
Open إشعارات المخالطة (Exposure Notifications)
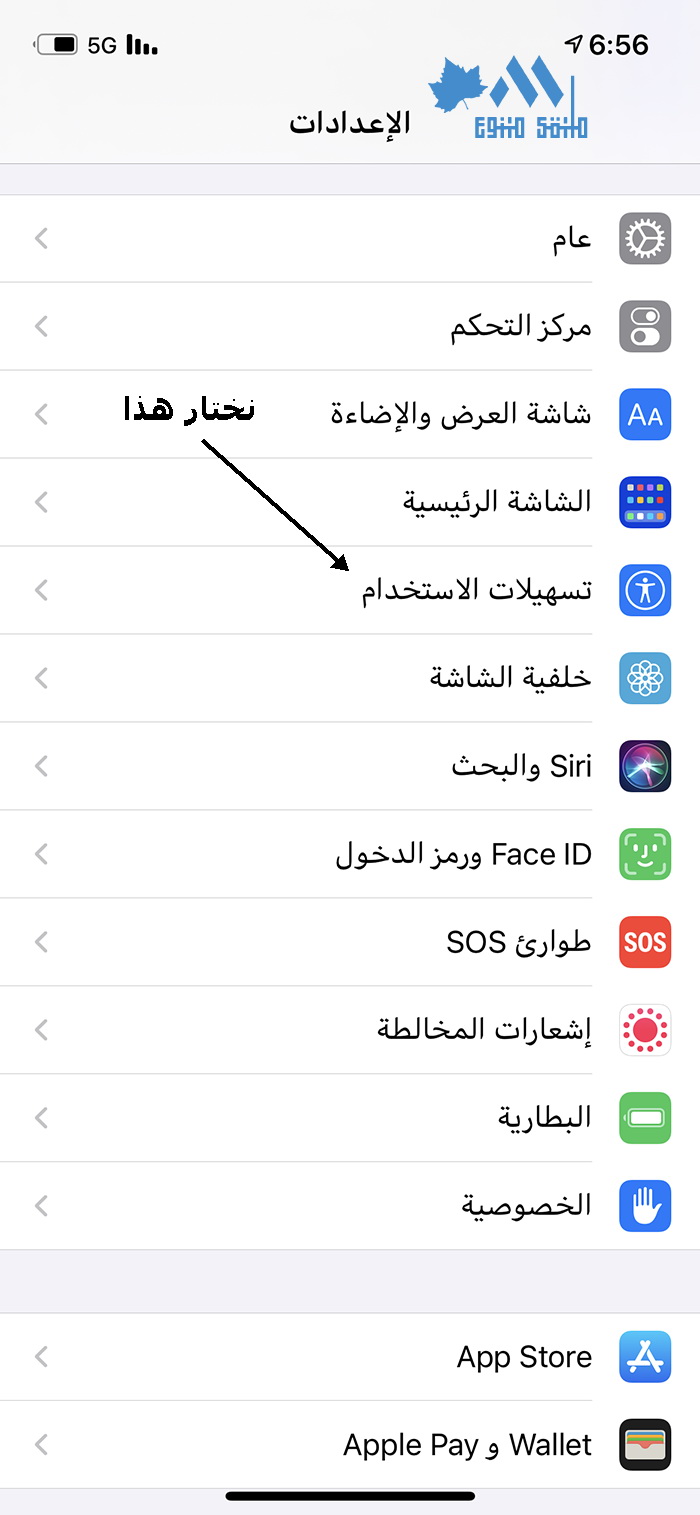[350, 1030]
